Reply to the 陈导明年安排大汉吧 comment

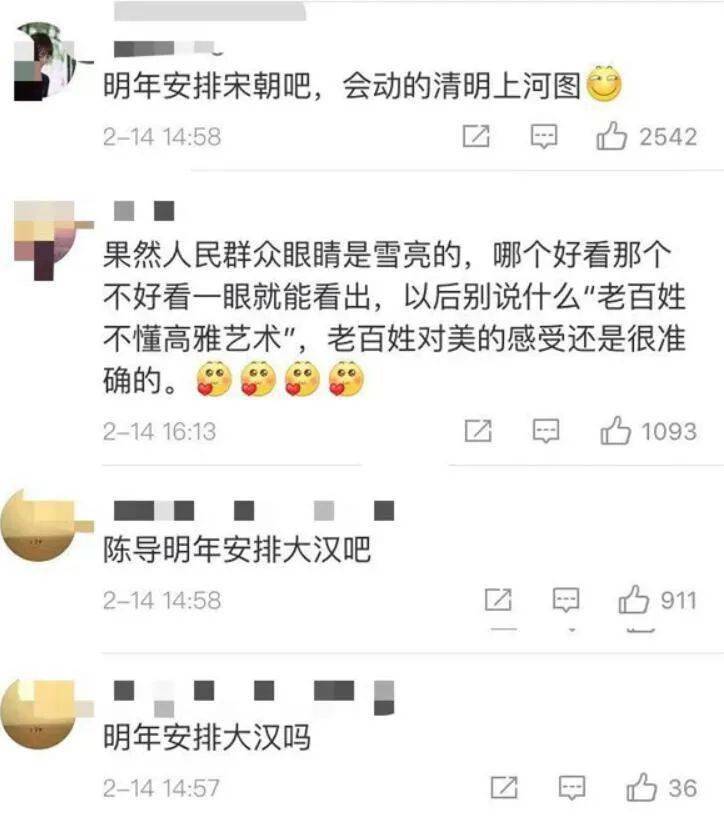[567, 600]
